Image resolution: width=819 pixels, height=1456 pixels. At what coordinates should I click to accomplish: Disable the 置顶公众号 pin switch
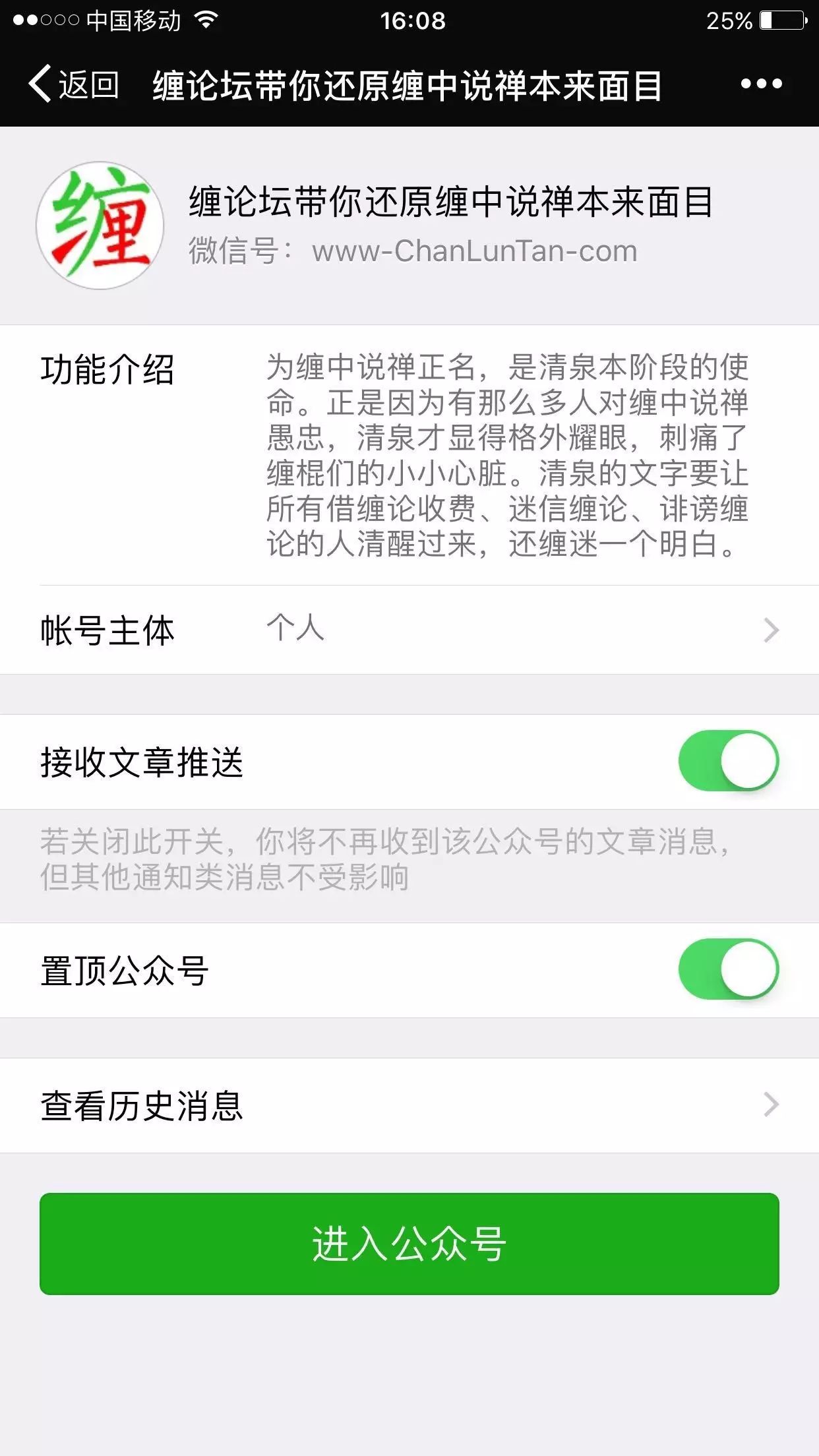pyautogui.click(x=728, y=969)
